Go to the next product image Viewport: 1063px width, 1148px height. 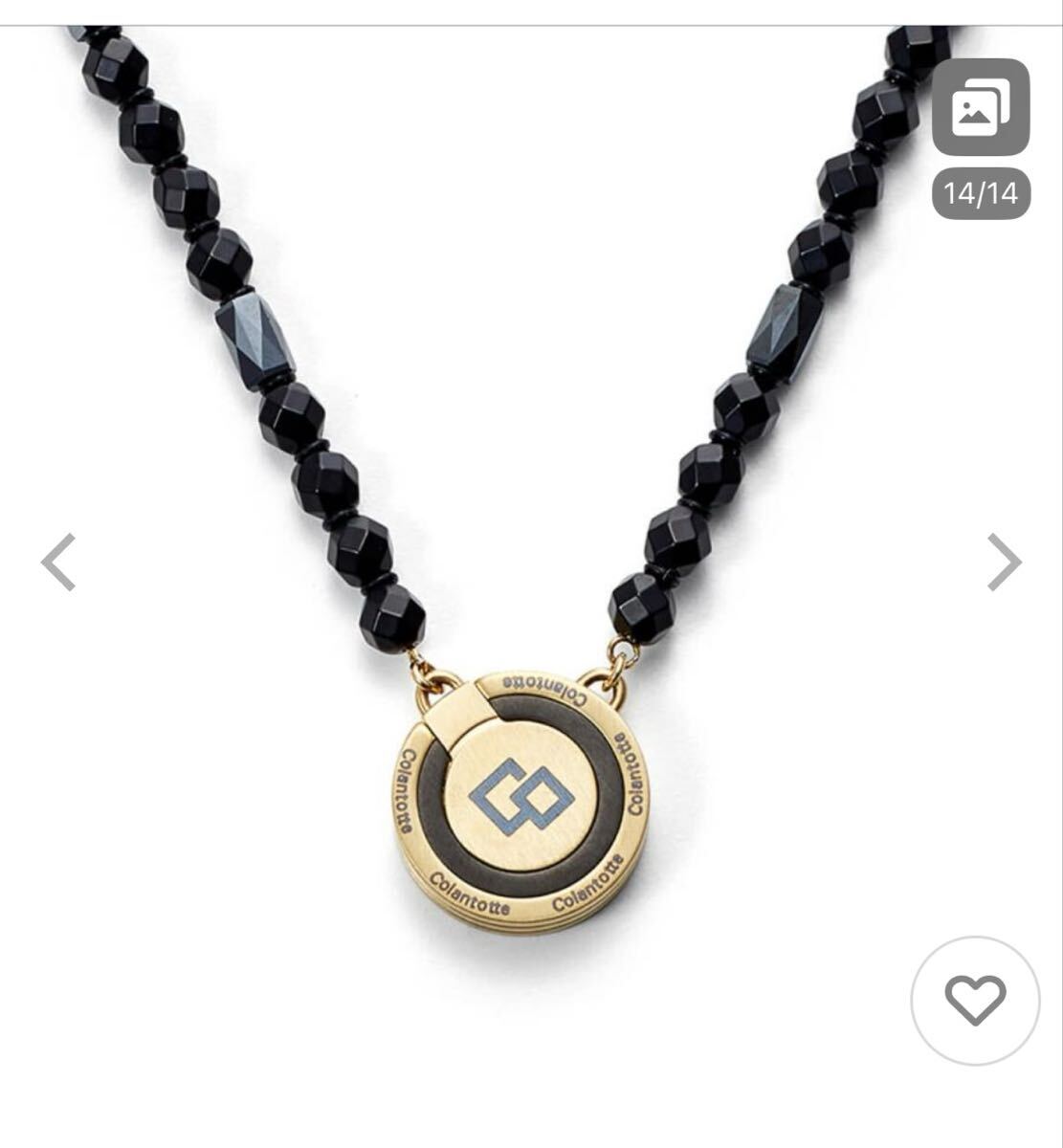(1004, 562)
